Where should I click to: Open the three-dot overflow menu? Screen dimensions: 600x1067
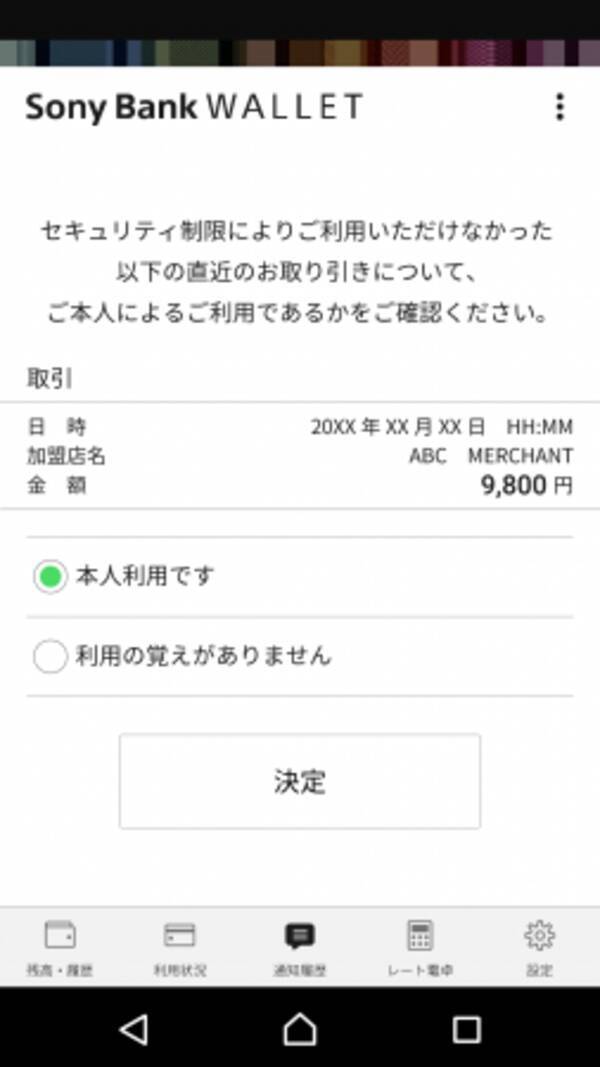(x=560, y=107)
